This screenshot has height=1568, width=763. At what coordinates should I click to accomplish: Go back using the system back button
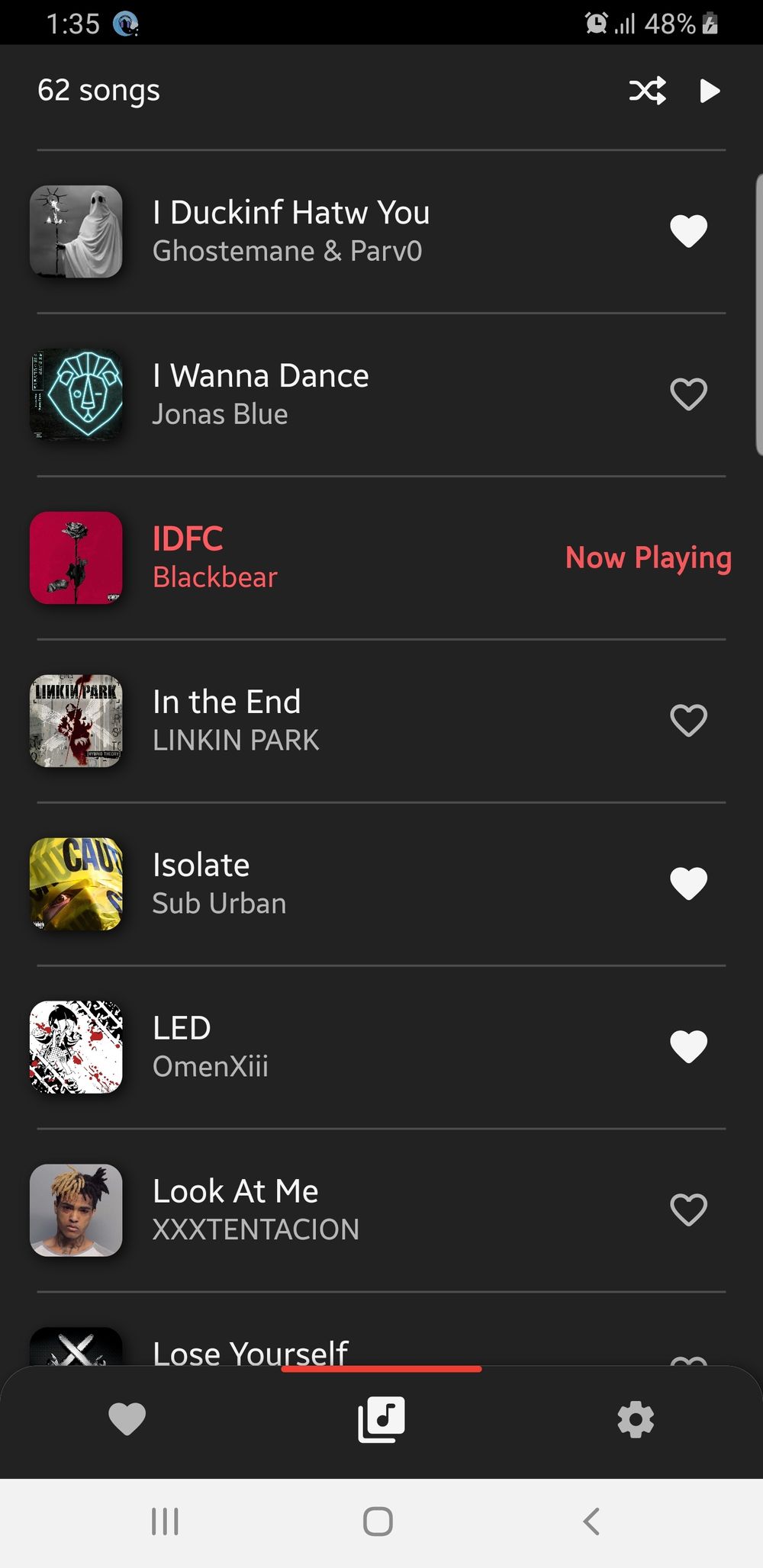coord(591,1521)
